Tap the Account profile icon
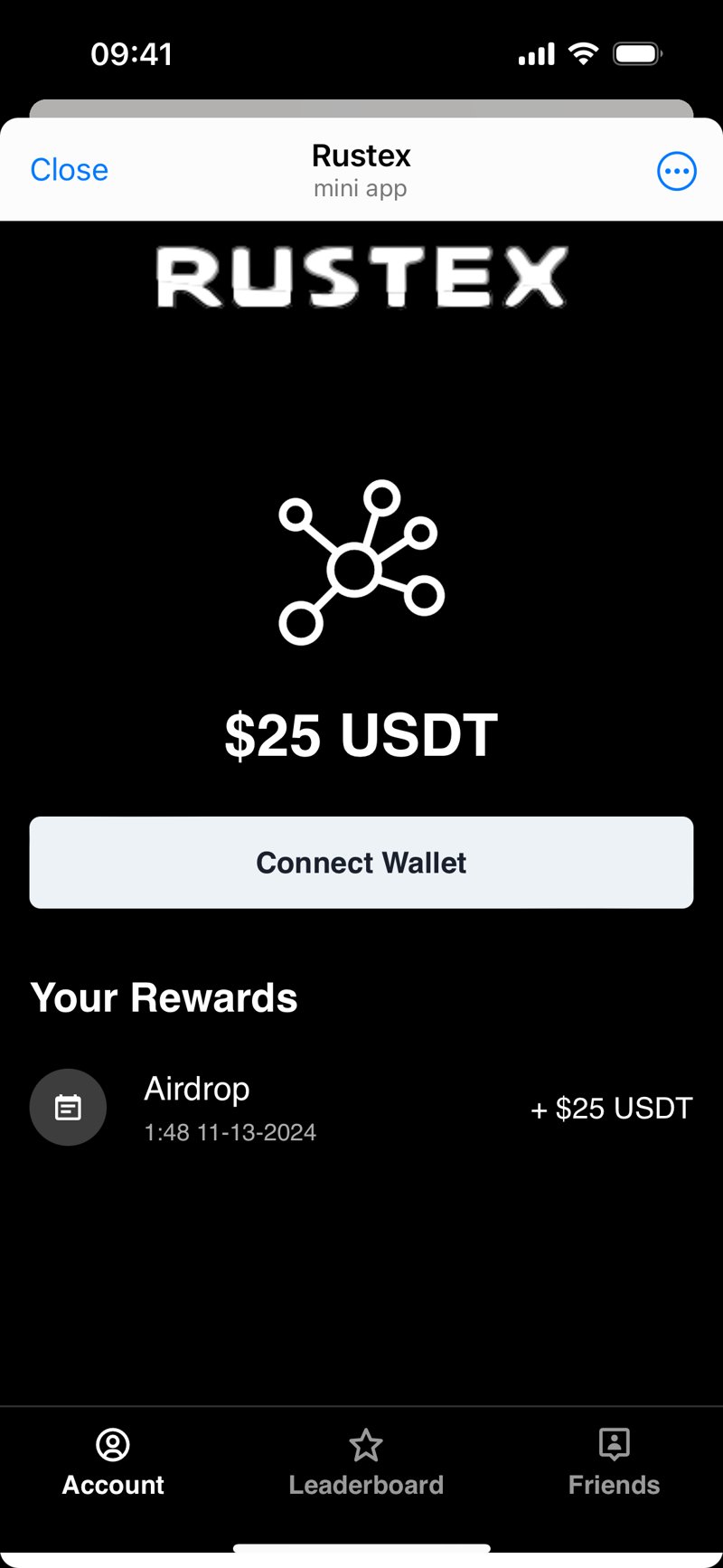The image size is (723, 1568). [112, 1445]
